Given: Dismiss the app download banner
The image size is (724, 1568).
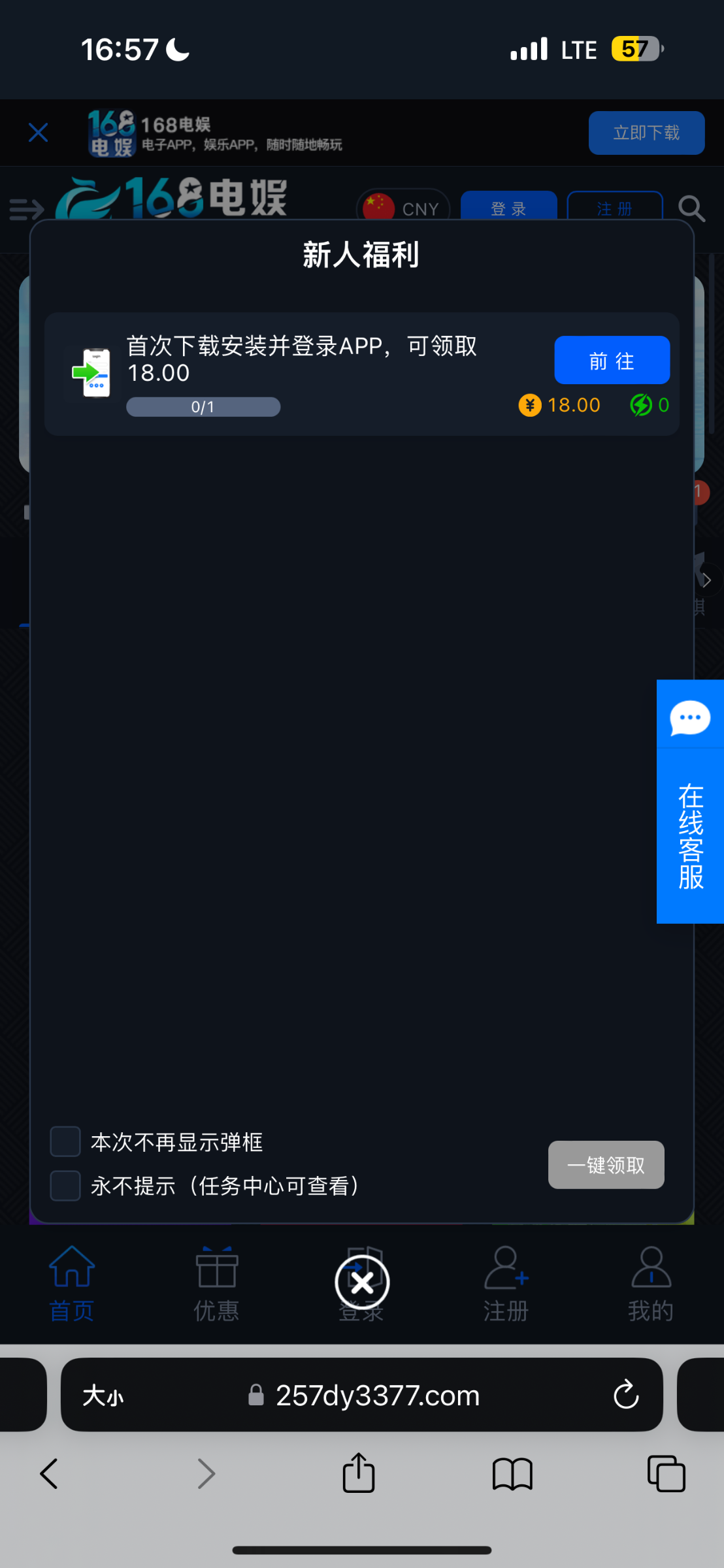Looking at the screenshot, I should [x=39, y=133].
